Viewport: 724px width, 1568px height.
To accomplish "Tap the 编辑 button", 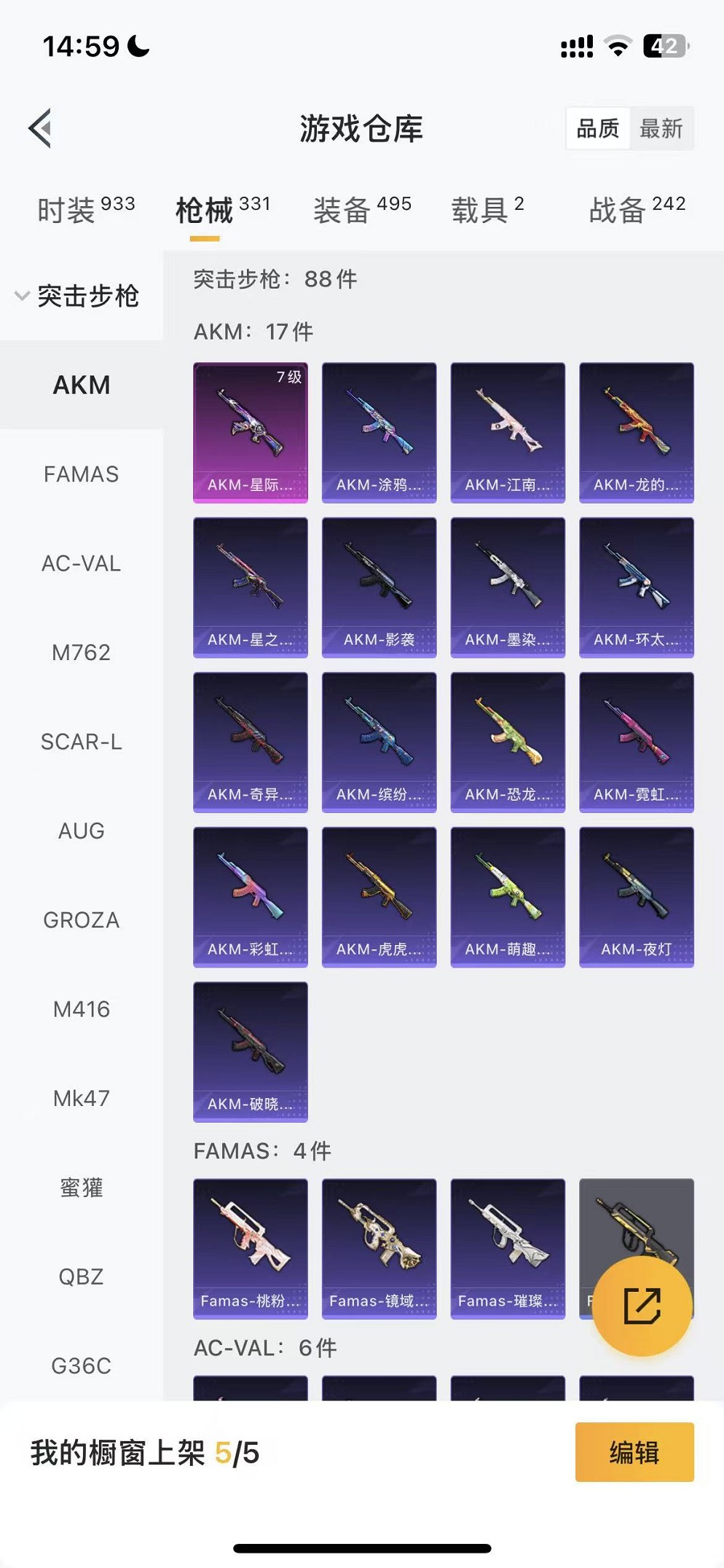I will [634, 1452].
